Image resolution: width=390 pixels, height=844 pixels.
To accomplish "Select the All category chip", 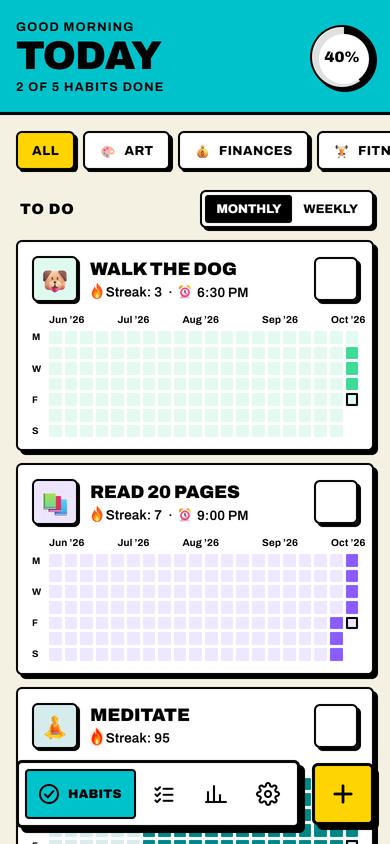I will click(45, 151).
